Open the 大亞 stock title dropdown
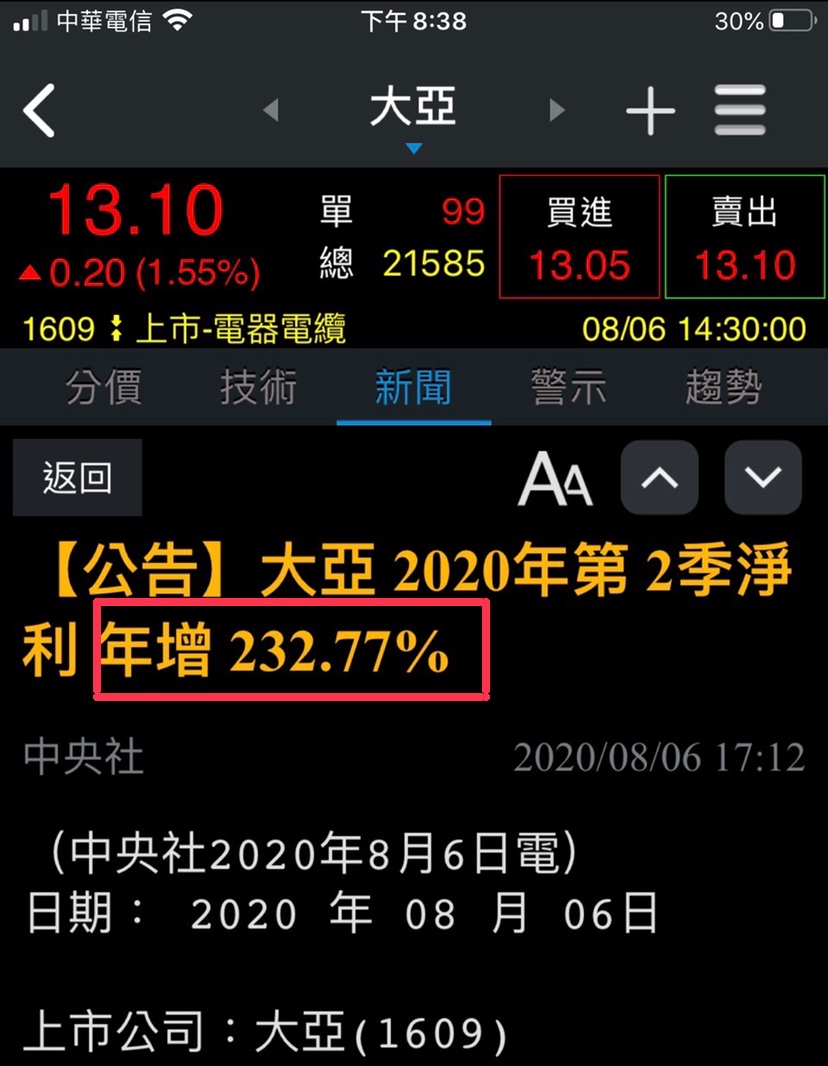828x1066 pixels. click(x=413, y=115)
